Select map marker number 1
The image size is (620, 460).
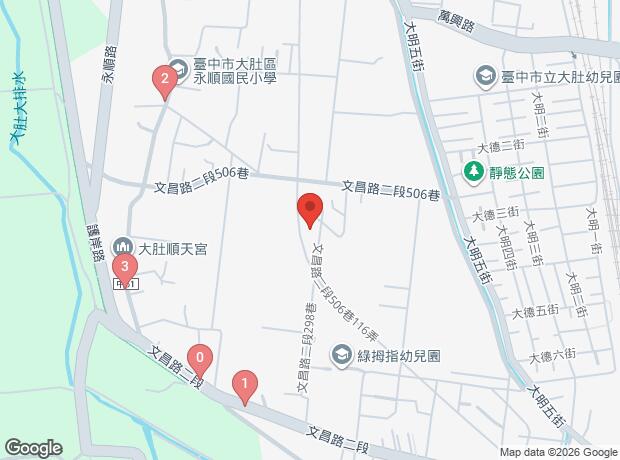click(x=245, y=387)
